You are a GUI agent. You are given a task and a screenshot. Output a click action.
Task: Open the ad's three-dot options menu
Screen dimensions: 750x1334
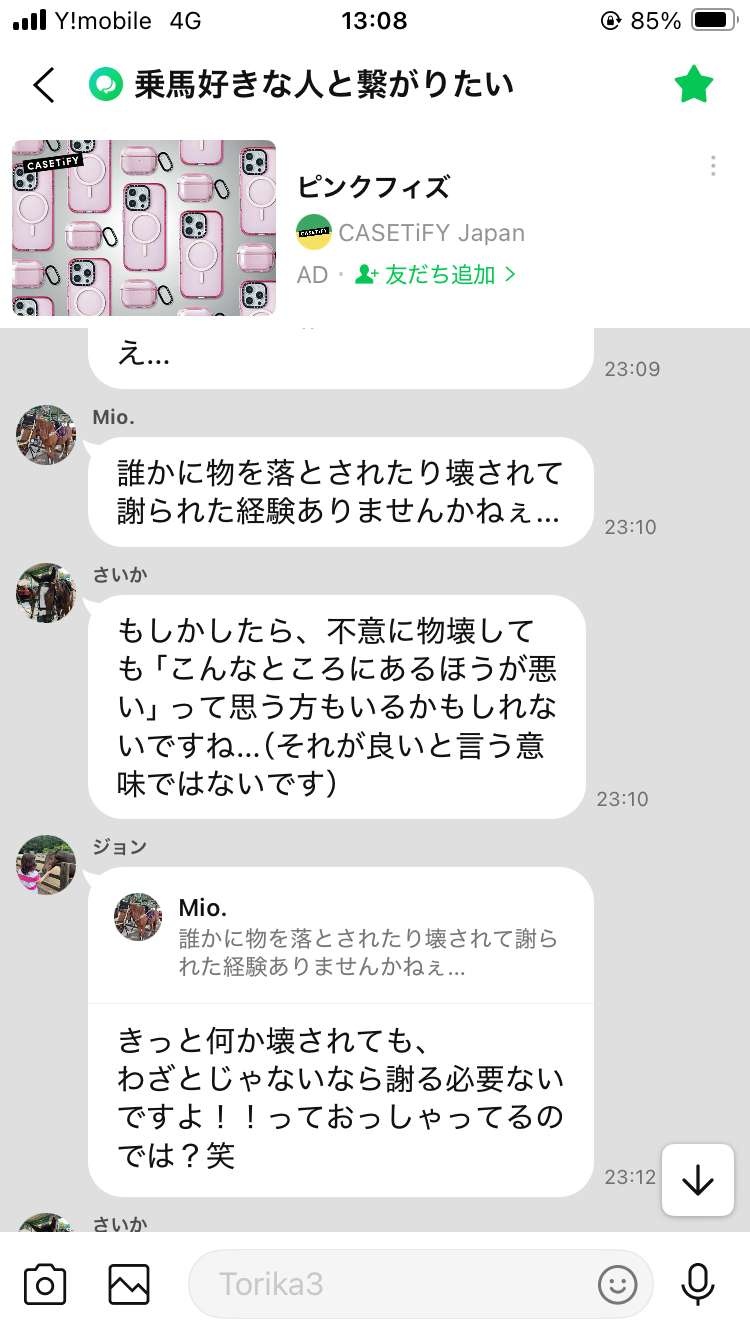coord(712,166)
